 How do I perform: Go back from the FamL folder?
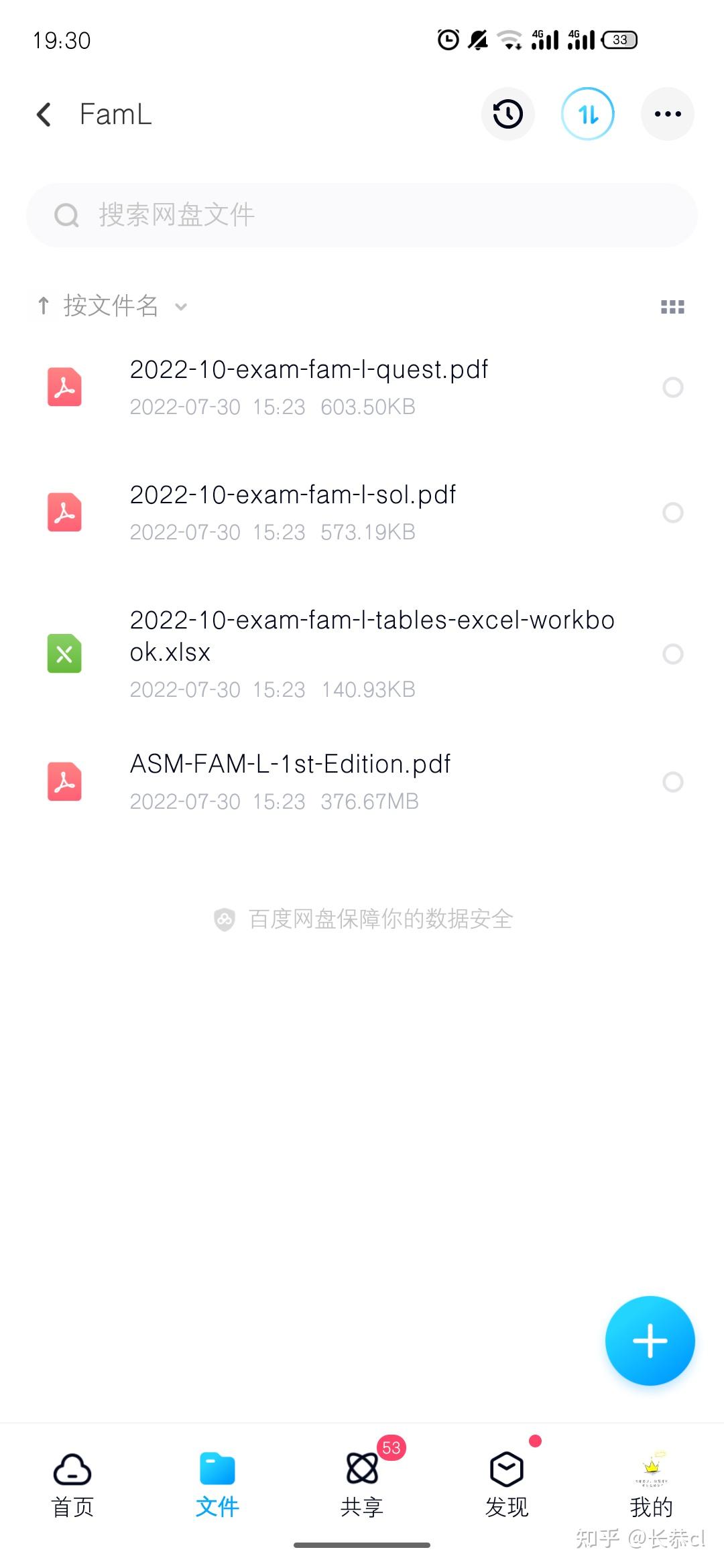[x=44, y=115]
